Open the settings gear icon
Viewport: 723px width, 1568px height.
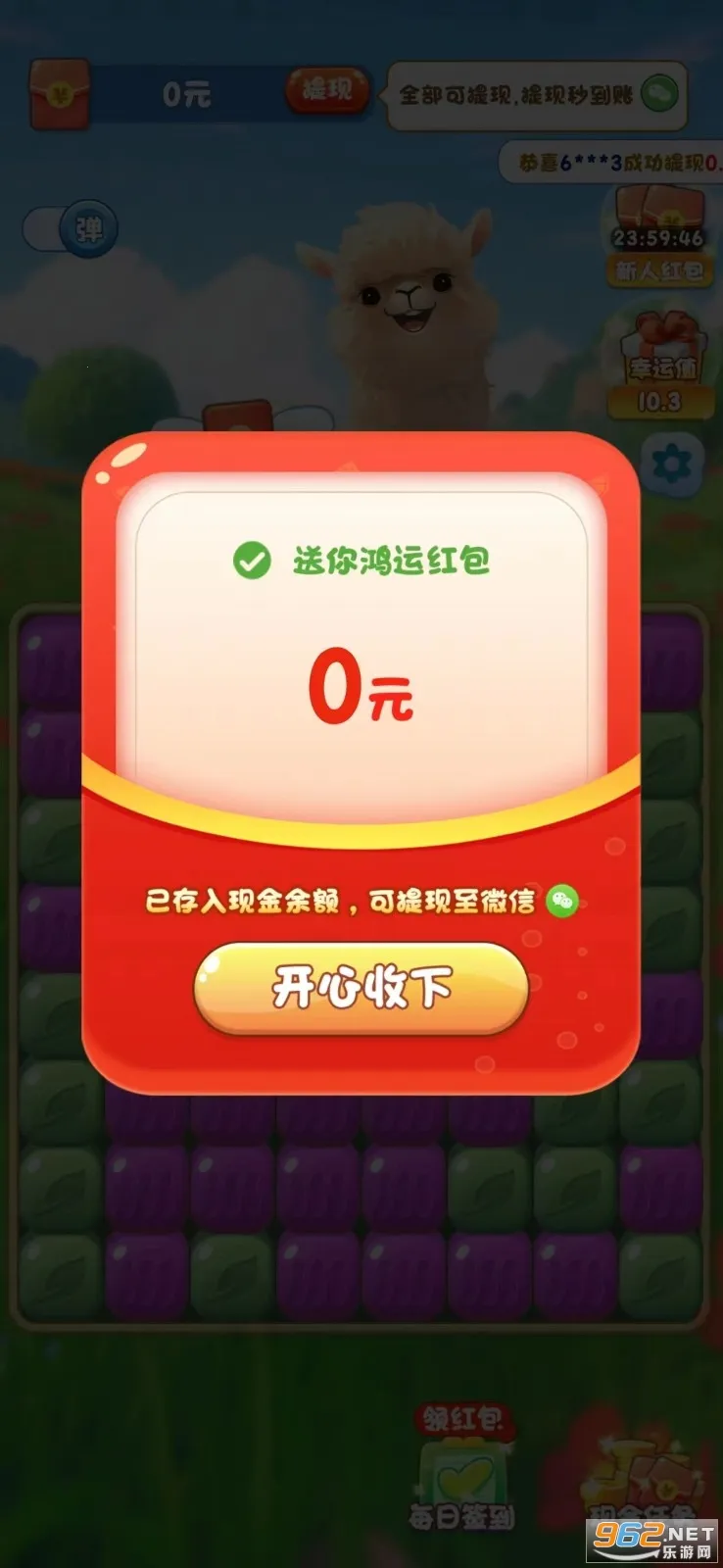click(671, 465)
